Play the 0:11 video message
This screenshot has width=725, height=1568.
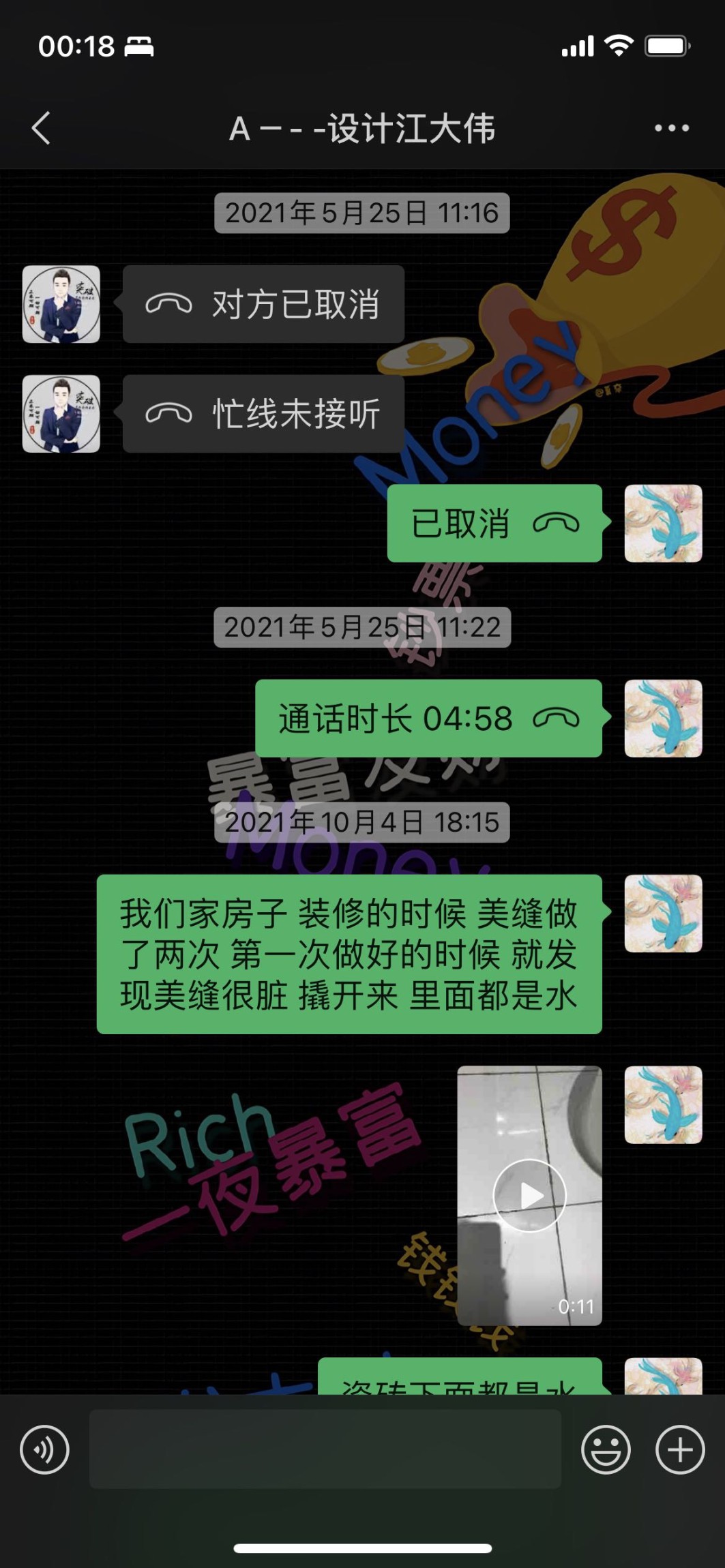529,1195
